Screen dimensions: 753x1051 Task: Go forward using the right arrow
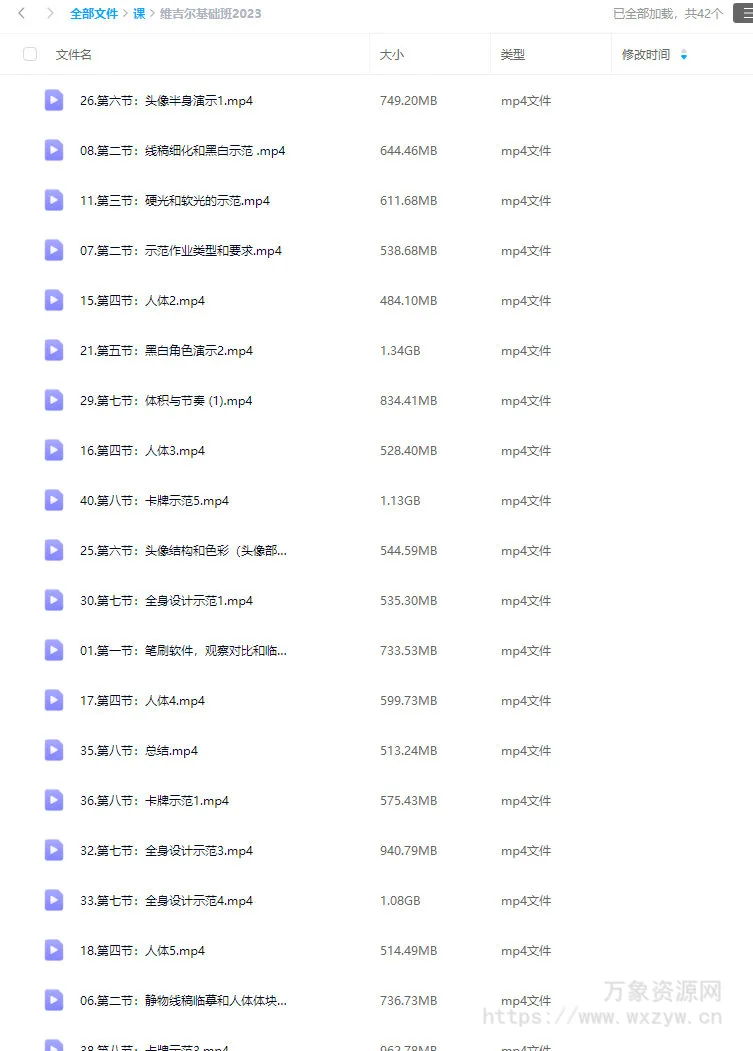50,13
